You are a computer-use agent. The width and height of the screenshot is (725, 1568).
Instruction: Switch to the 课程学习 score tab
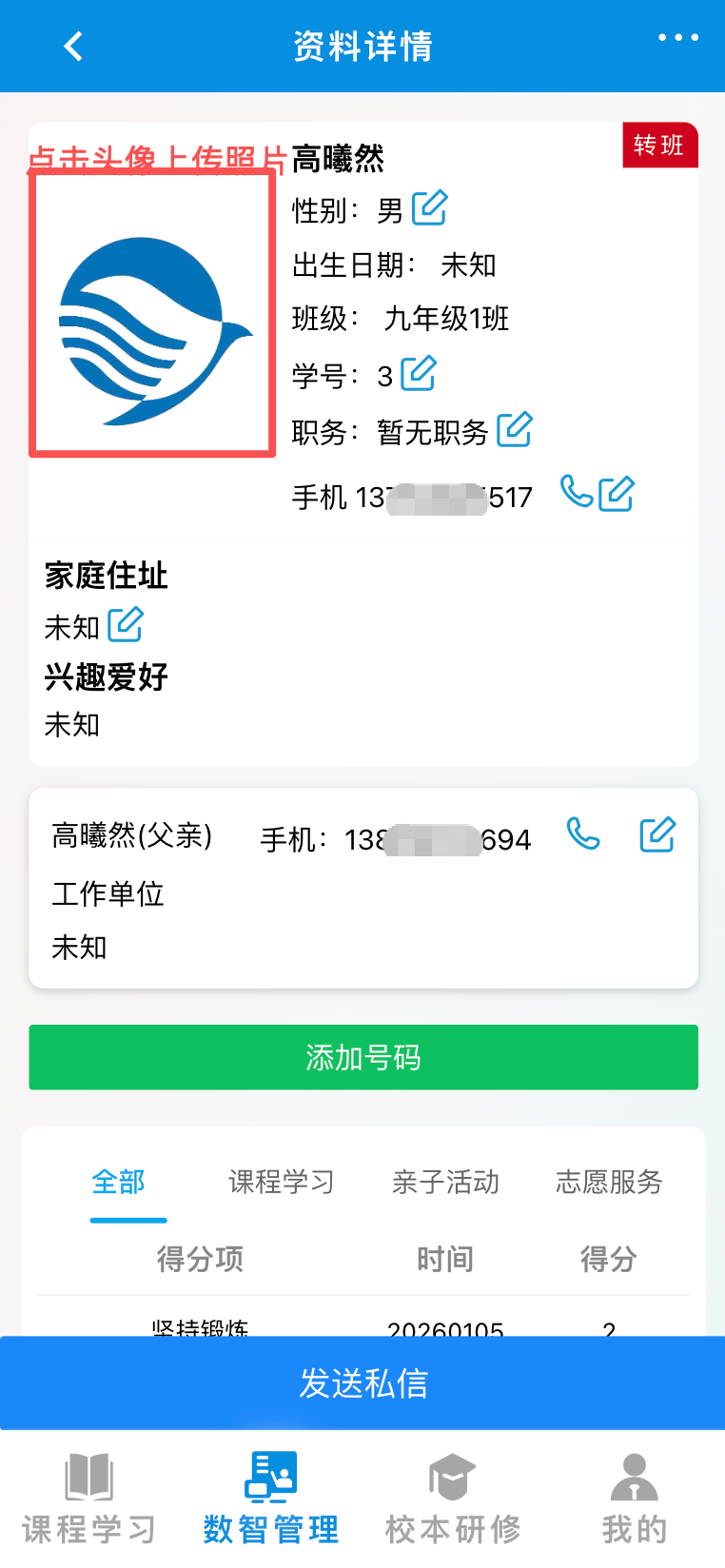[x=282, y=1182]
